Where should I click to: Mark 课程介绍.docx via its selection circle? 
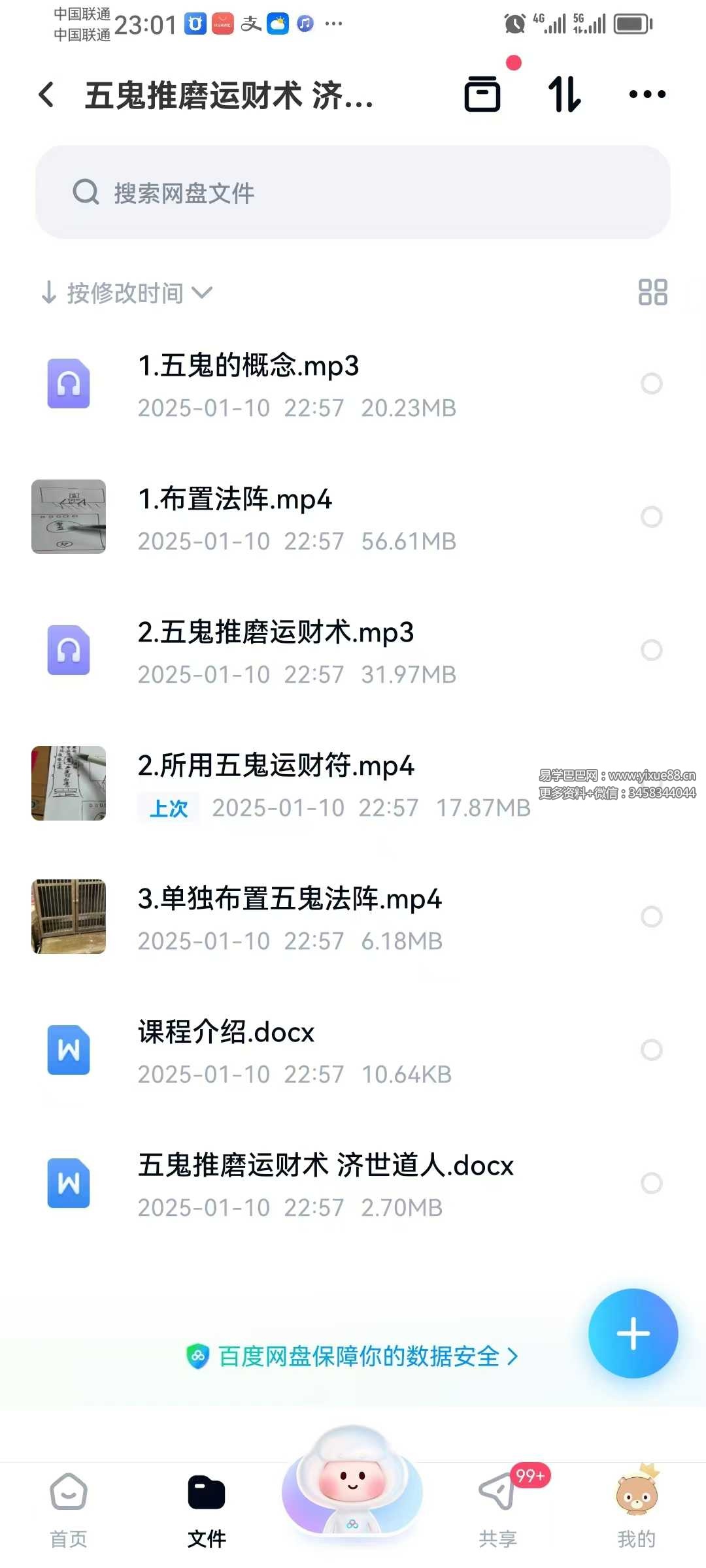[652, 1050]
